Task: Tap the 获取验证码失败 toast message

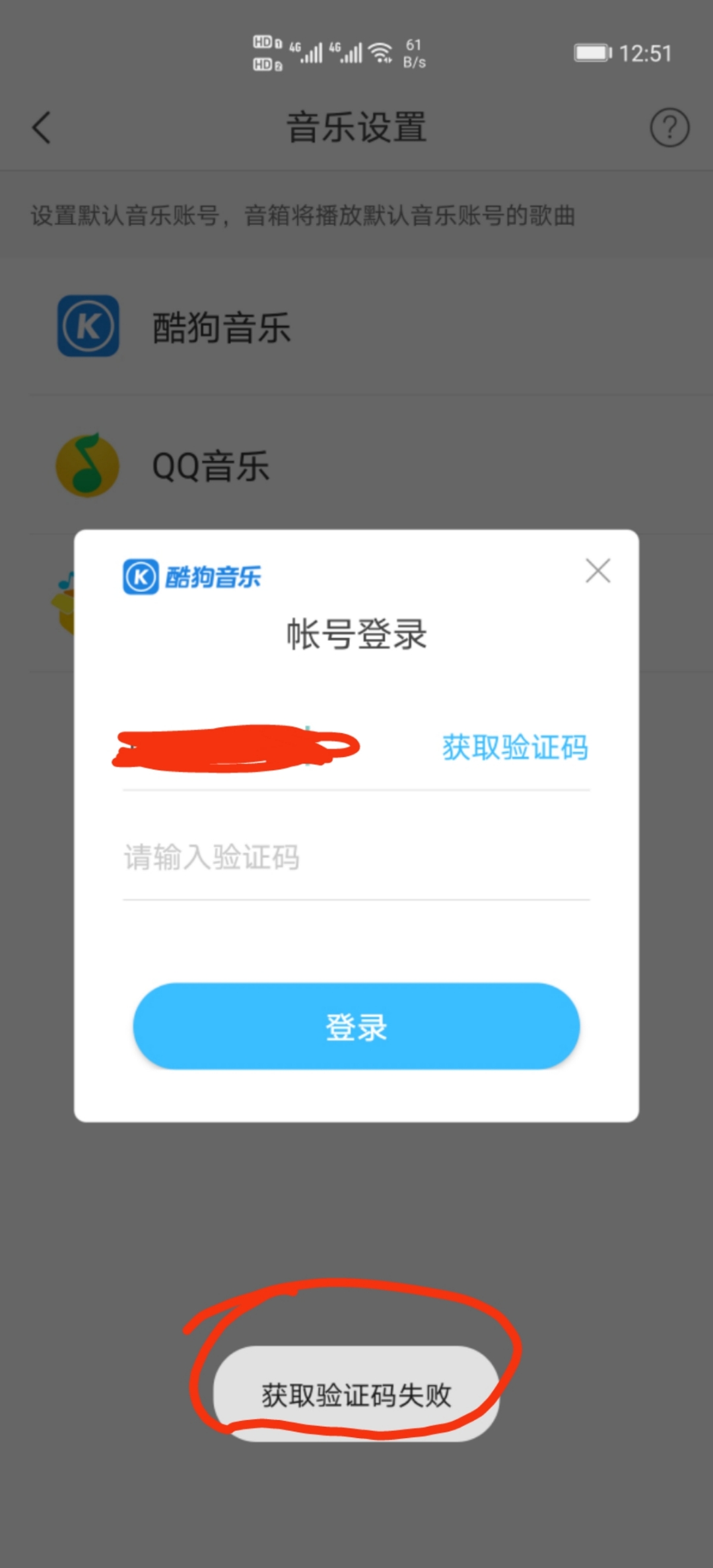Action: click(356, 1394)
